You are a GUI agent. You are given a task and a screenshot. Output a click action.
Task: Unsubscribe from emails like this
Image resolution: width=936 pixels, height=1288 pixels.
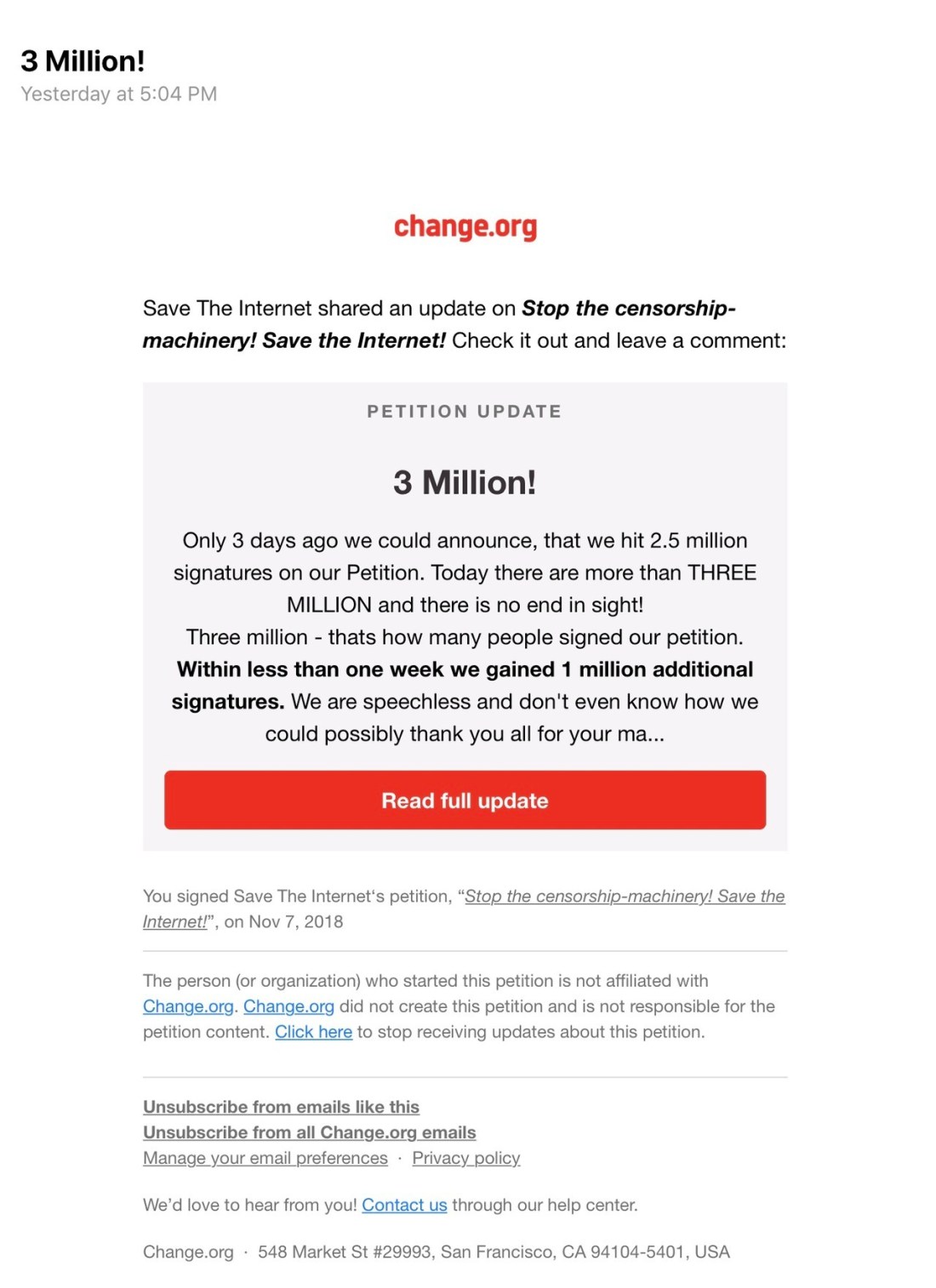[281, 1107]
